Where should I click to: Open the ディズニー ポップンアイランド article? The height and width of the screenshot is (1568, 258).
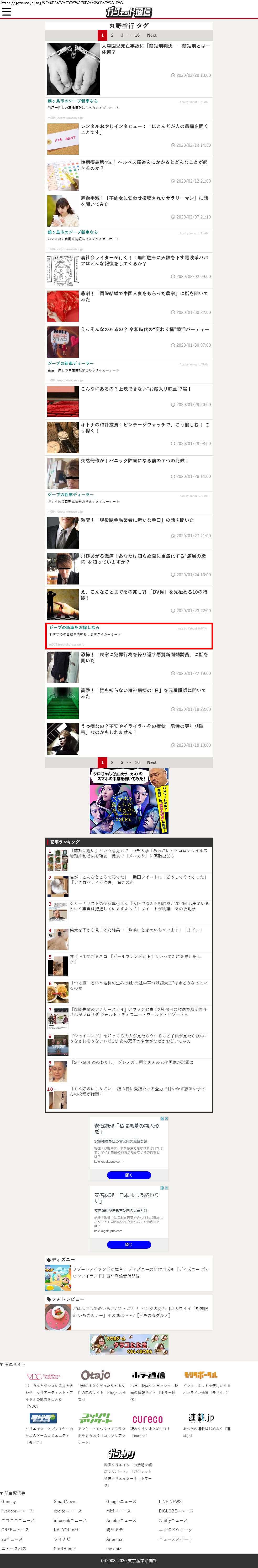pyautogui.click(x=141, y=1273)
